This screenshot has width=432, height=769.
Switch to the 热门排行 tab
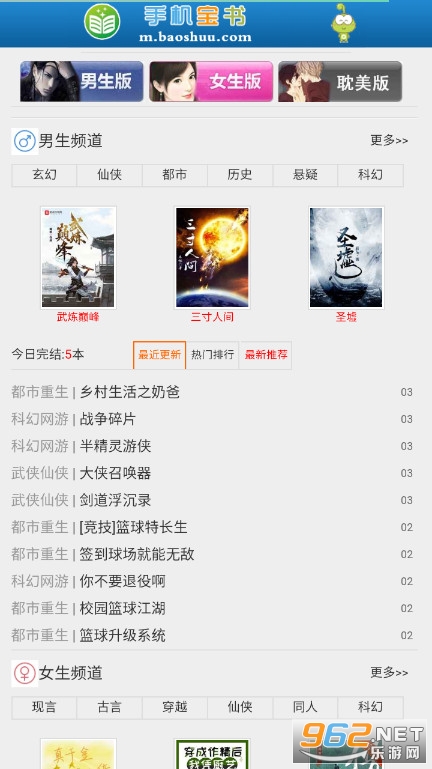click(x=212, y=355)
